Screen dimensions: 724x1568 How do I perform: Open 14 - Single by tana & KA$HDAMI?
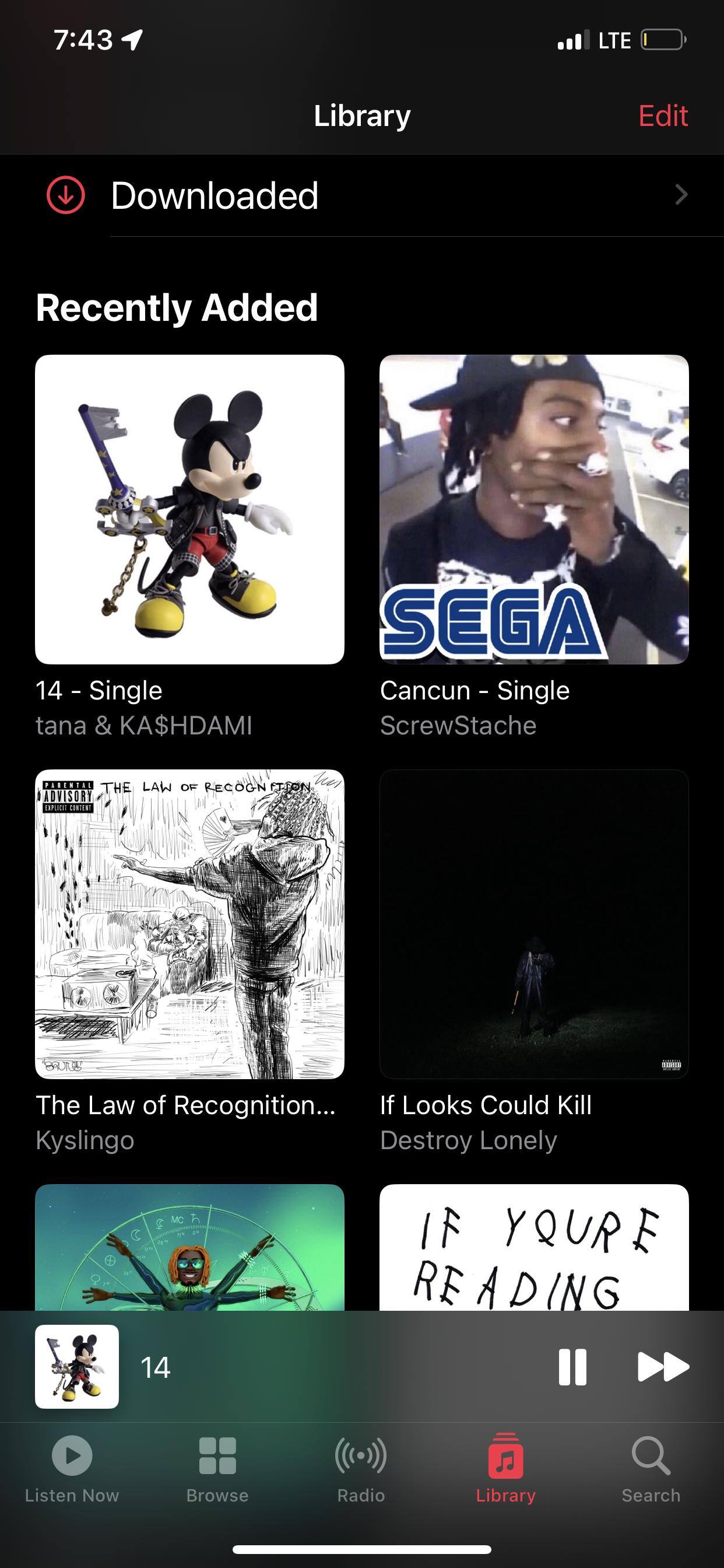click(190, 509)
